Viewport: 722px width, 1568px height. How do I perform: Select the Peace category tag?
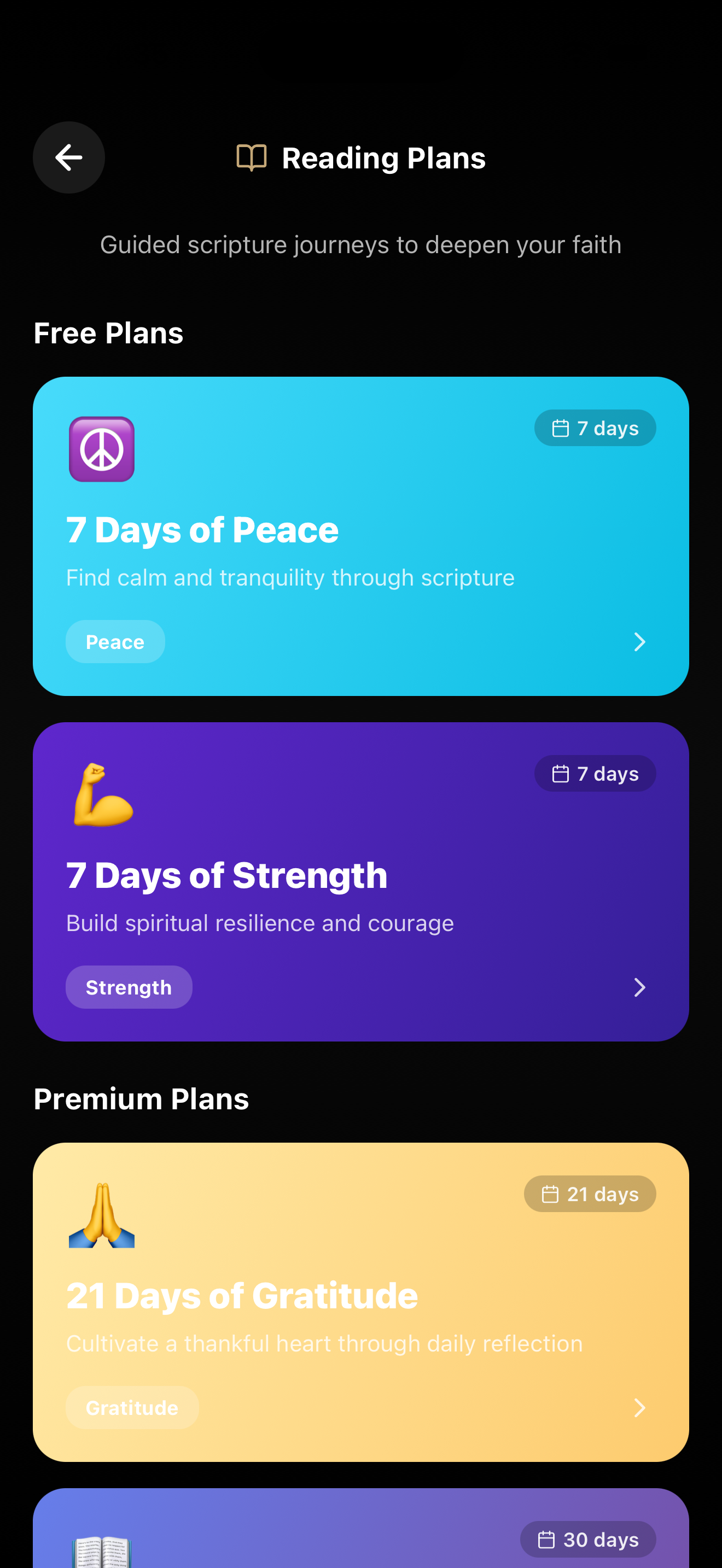click(x=114, y=641)
